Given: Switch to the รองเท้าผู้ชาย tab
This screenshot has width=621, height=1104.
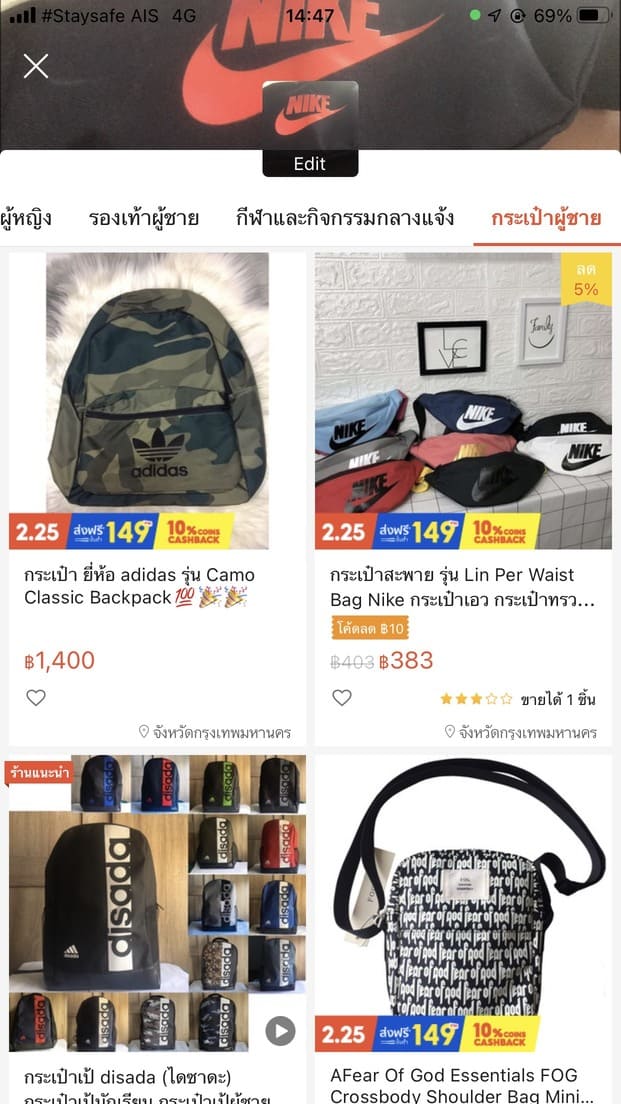Looking at the screenshot, I should coord(143,218).
